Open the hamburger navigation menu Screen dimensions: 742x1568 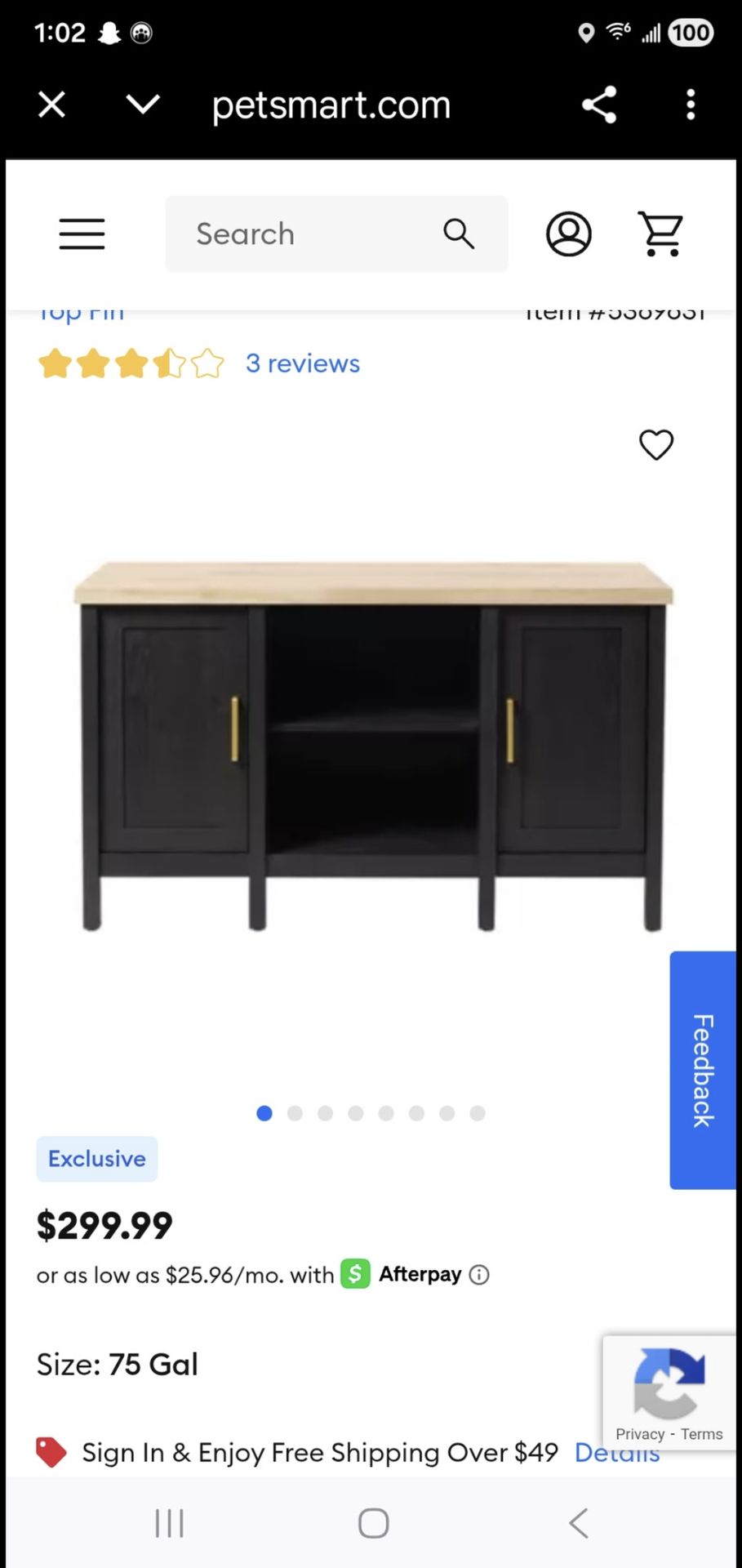82,234
